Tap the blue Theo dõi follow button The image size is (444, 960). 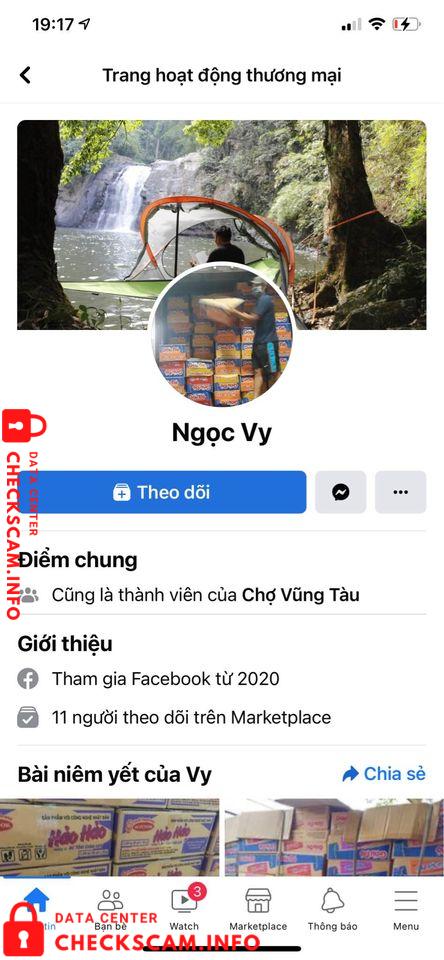[x=162, y=492]
